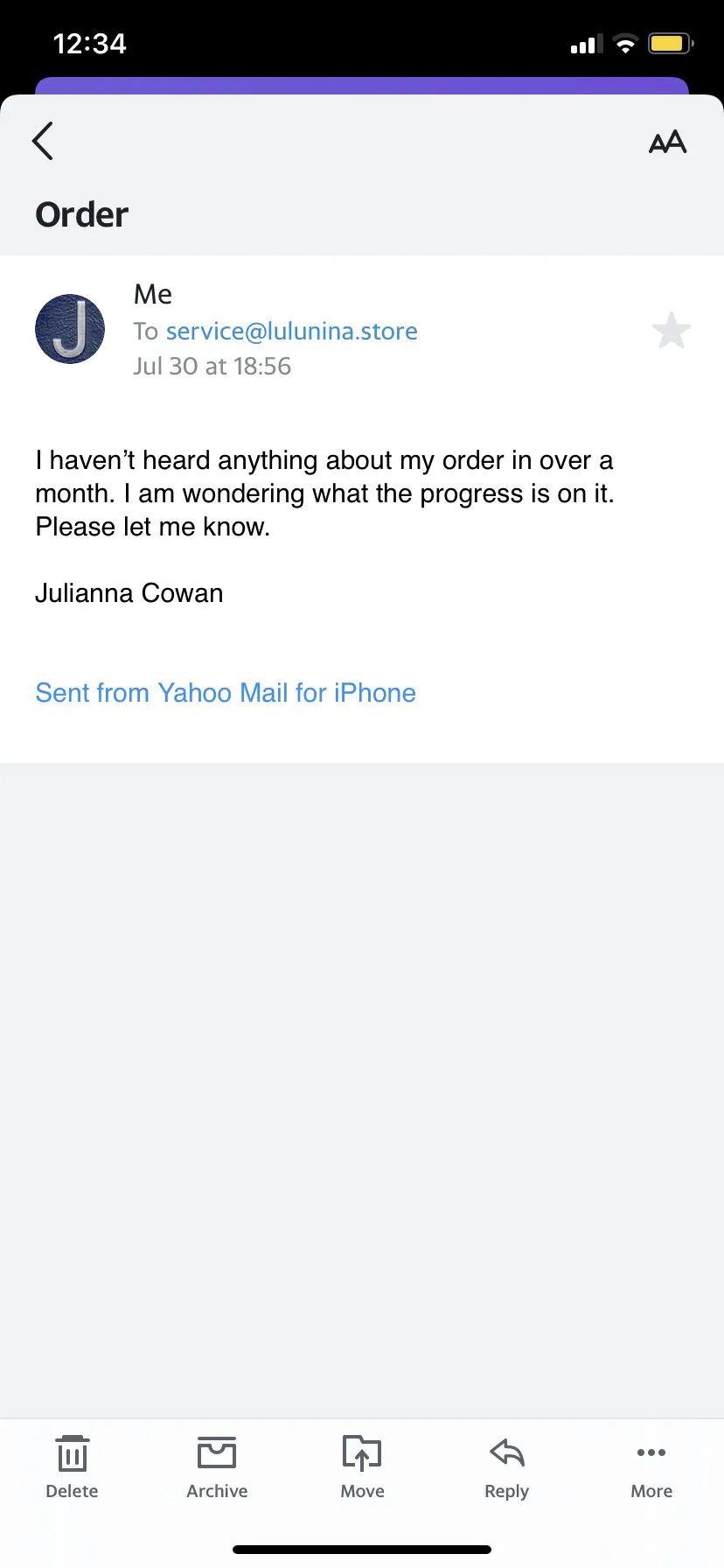The width and height of the screenshot is (724, 1568).
Task: Open the More options menu
Action: click(651, 1468)
